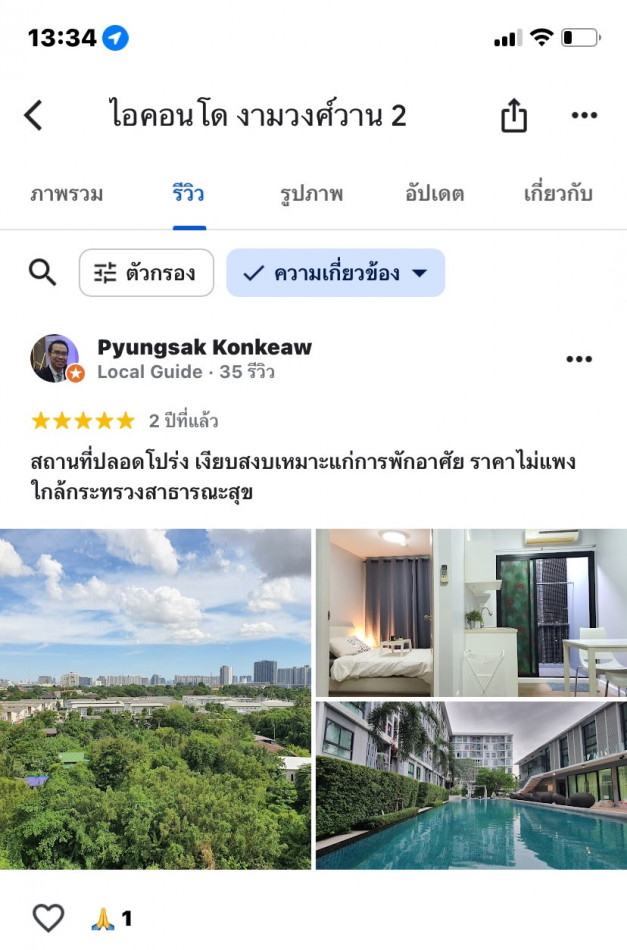Go back from the place page
This screenshot has height=950, width=627.
[x=34, y=116]
